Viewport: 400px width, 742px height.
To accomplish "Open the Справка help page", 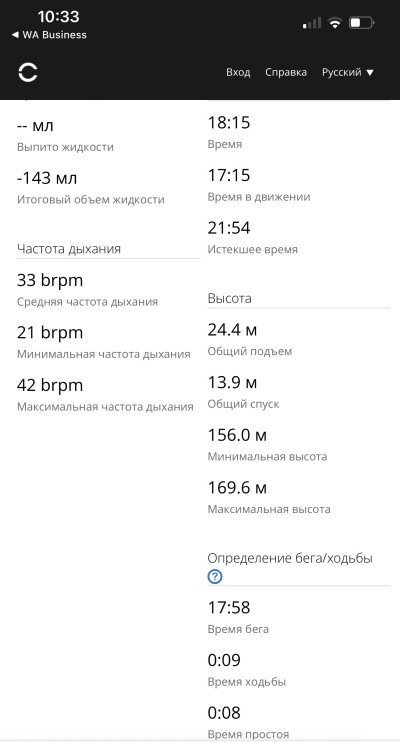I will pos(286,72).
